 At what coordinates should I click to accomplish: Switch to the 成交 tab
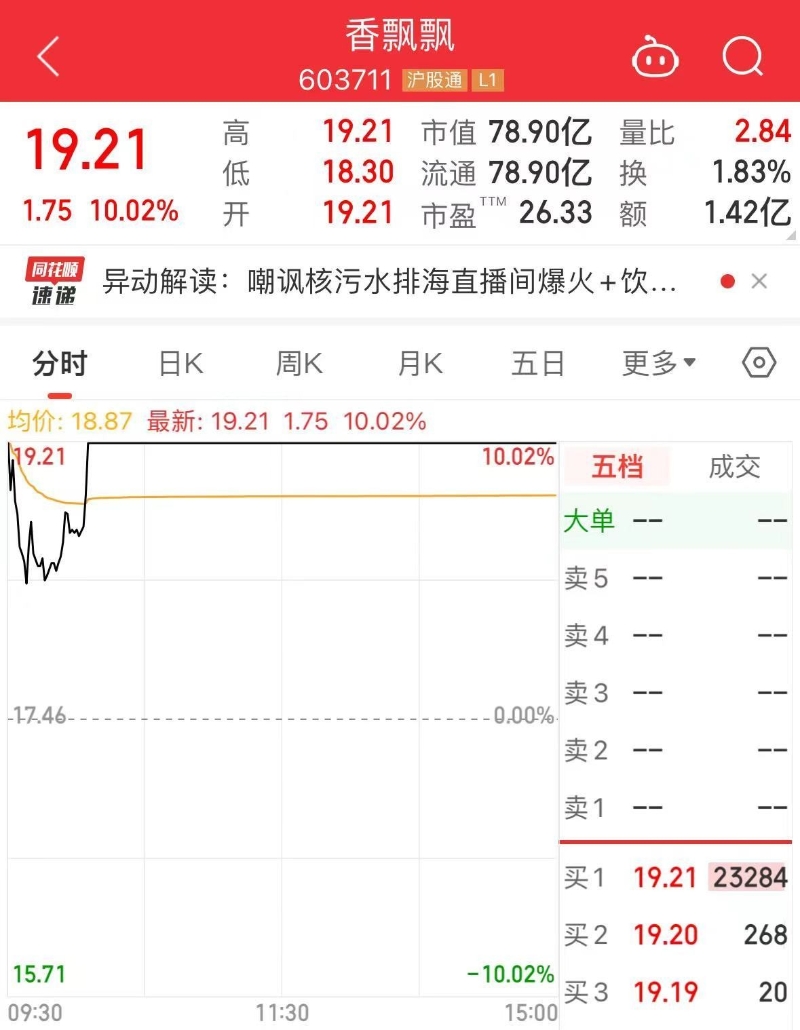[x=734, y=467]
